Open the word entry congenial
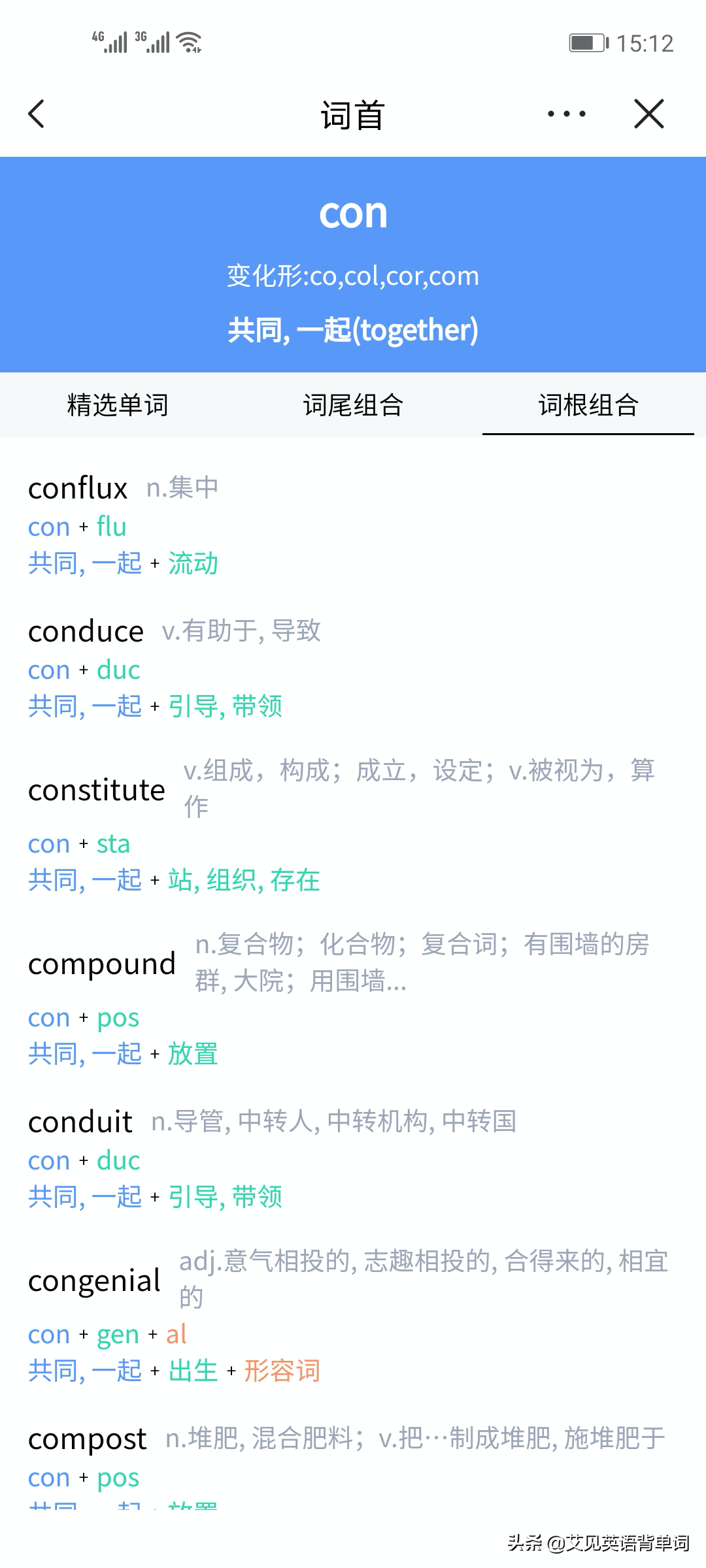Image resolution: width=706 pixels, height=1568 pixels. [95, 1281]
